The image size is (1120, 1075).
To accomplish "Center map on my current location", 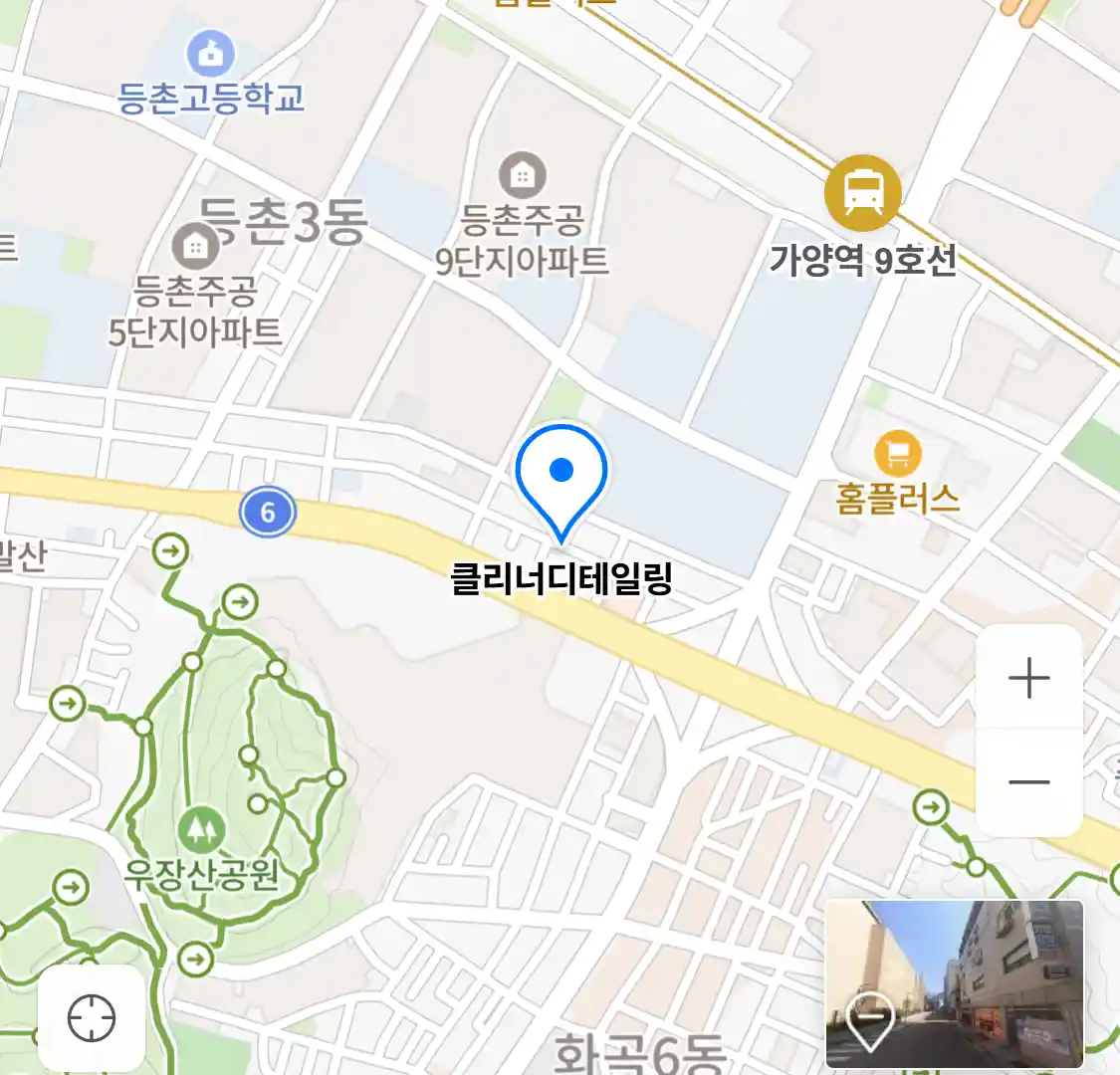I will 91,1018.
